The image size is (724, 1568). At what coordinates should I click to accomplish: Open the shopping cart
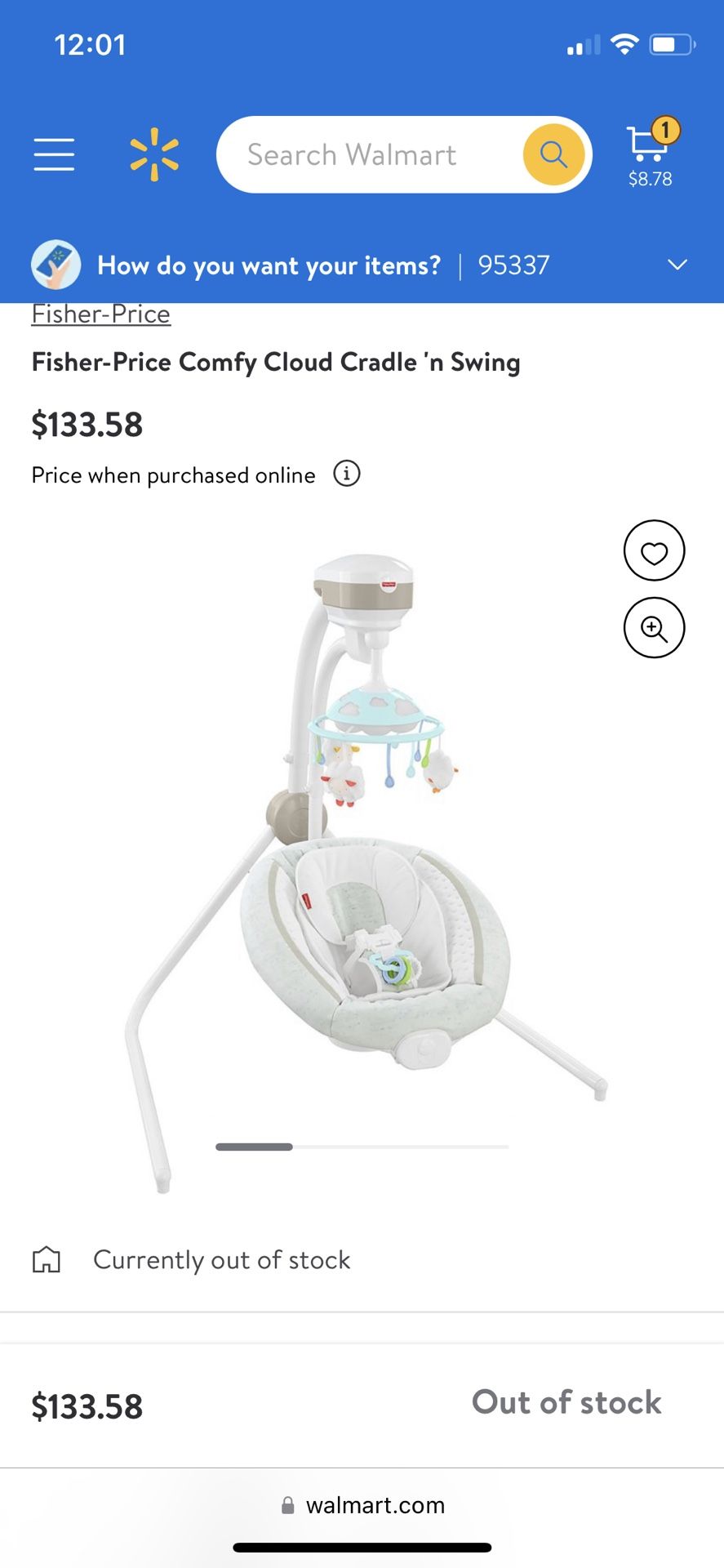coord(651,153)
